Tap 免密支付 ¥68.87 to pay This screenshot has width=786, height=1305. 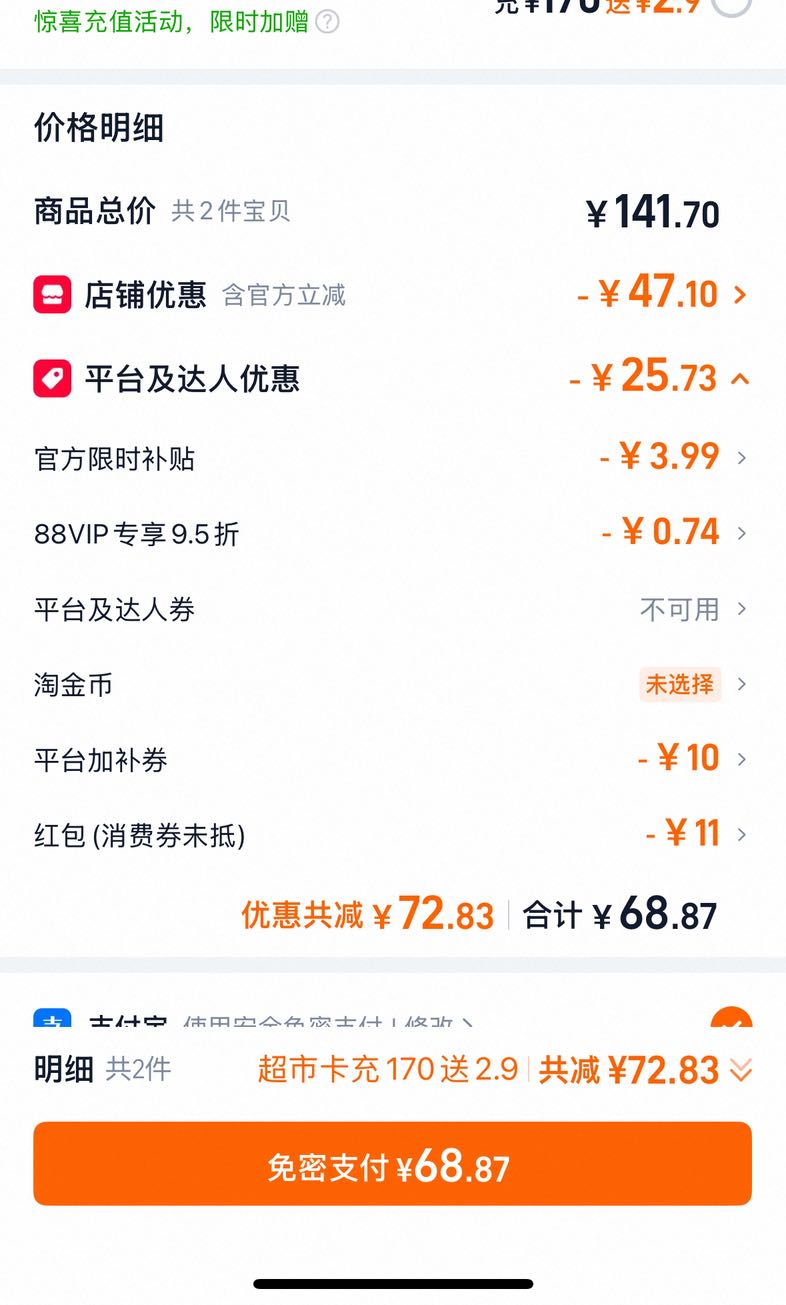click(392, 1164)
